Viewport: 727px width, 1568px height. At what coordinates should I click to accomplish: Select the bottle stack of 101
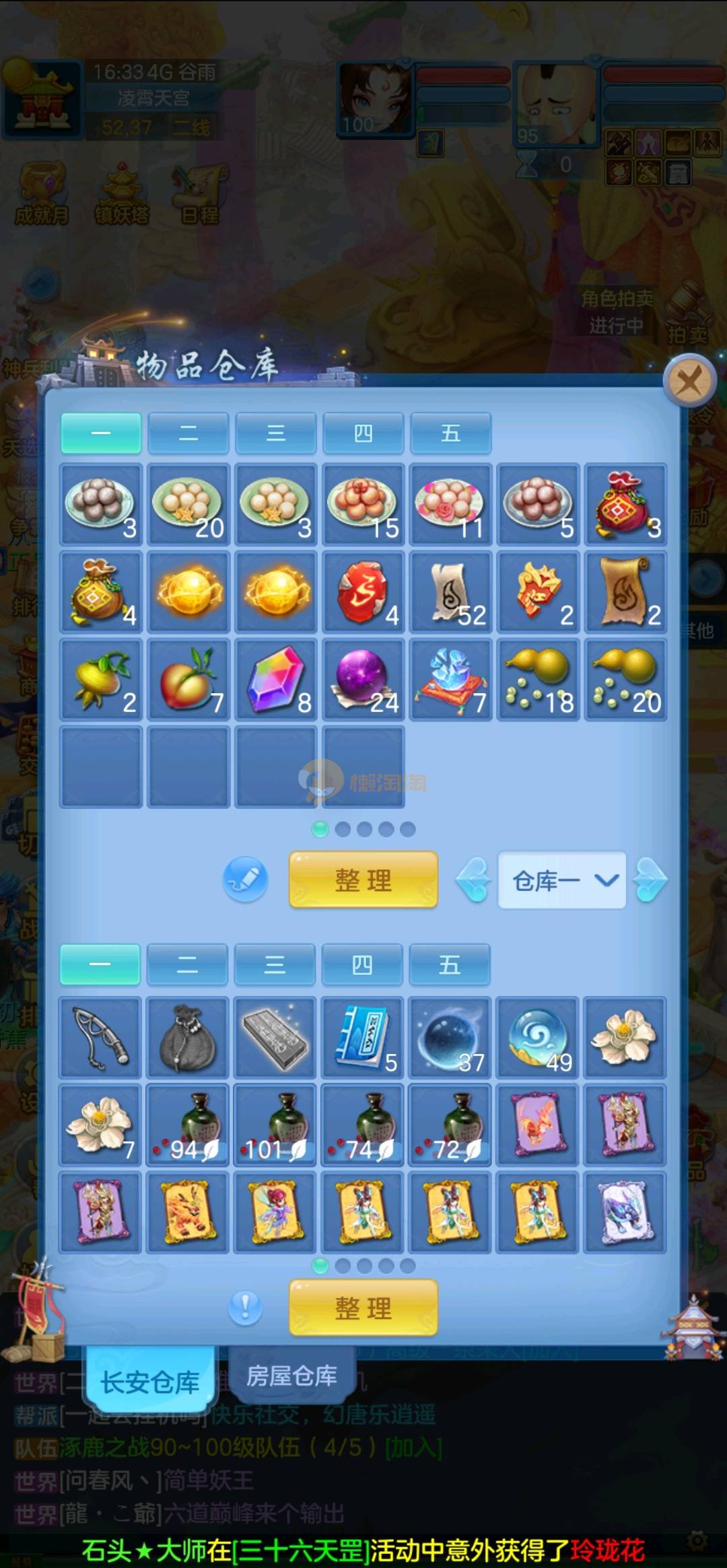point(275,1125)
